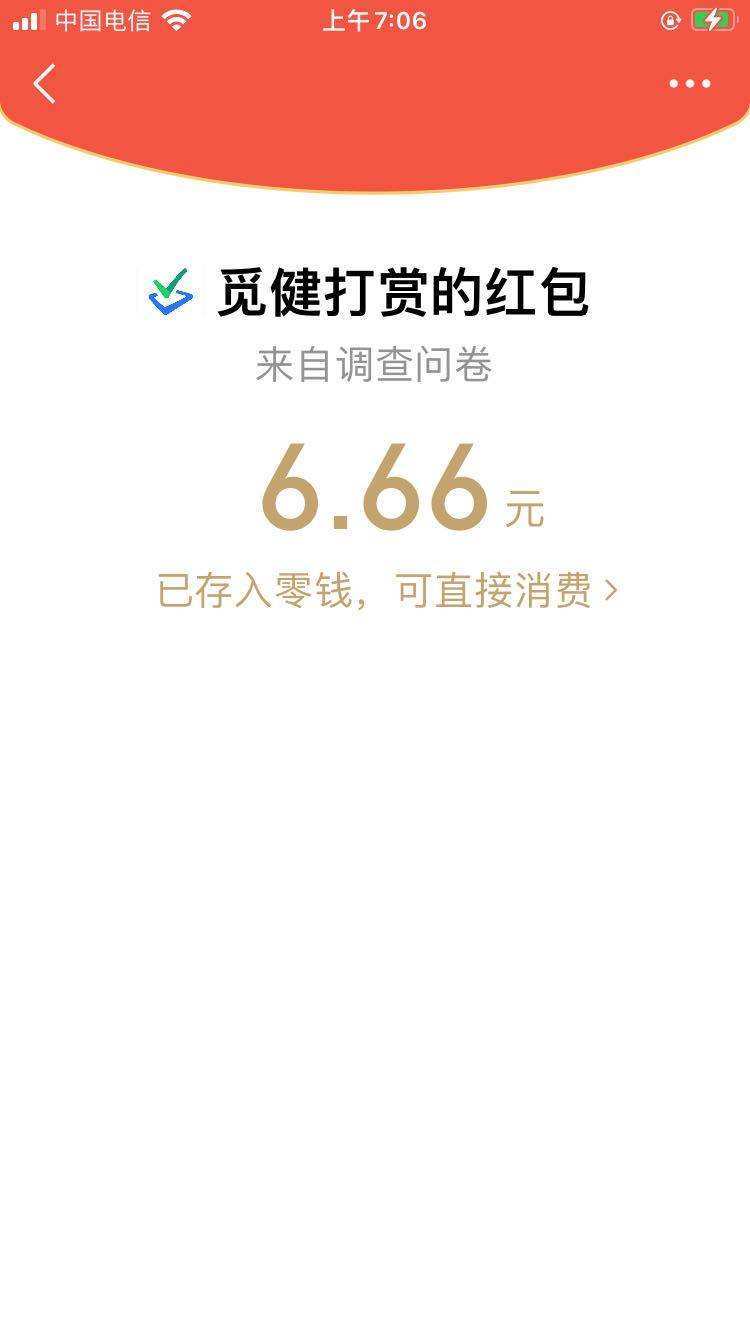Screen dimensions: 750x1334
Task: Go back using the top-left arrow
Action: 44,83
